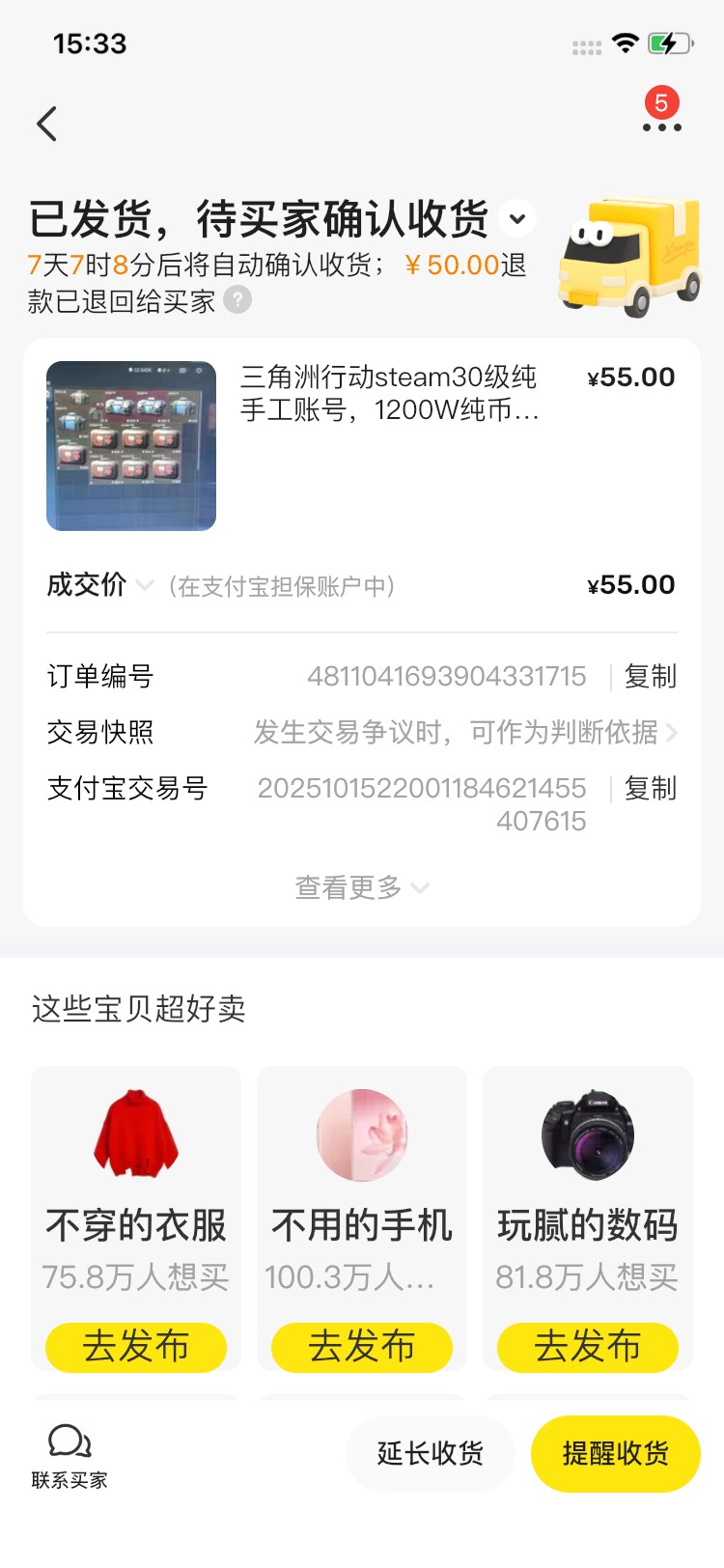Select 延长收货 to extend receipt time
Viewport: 724px width, 1568px height.
(x=430, y=1453)
